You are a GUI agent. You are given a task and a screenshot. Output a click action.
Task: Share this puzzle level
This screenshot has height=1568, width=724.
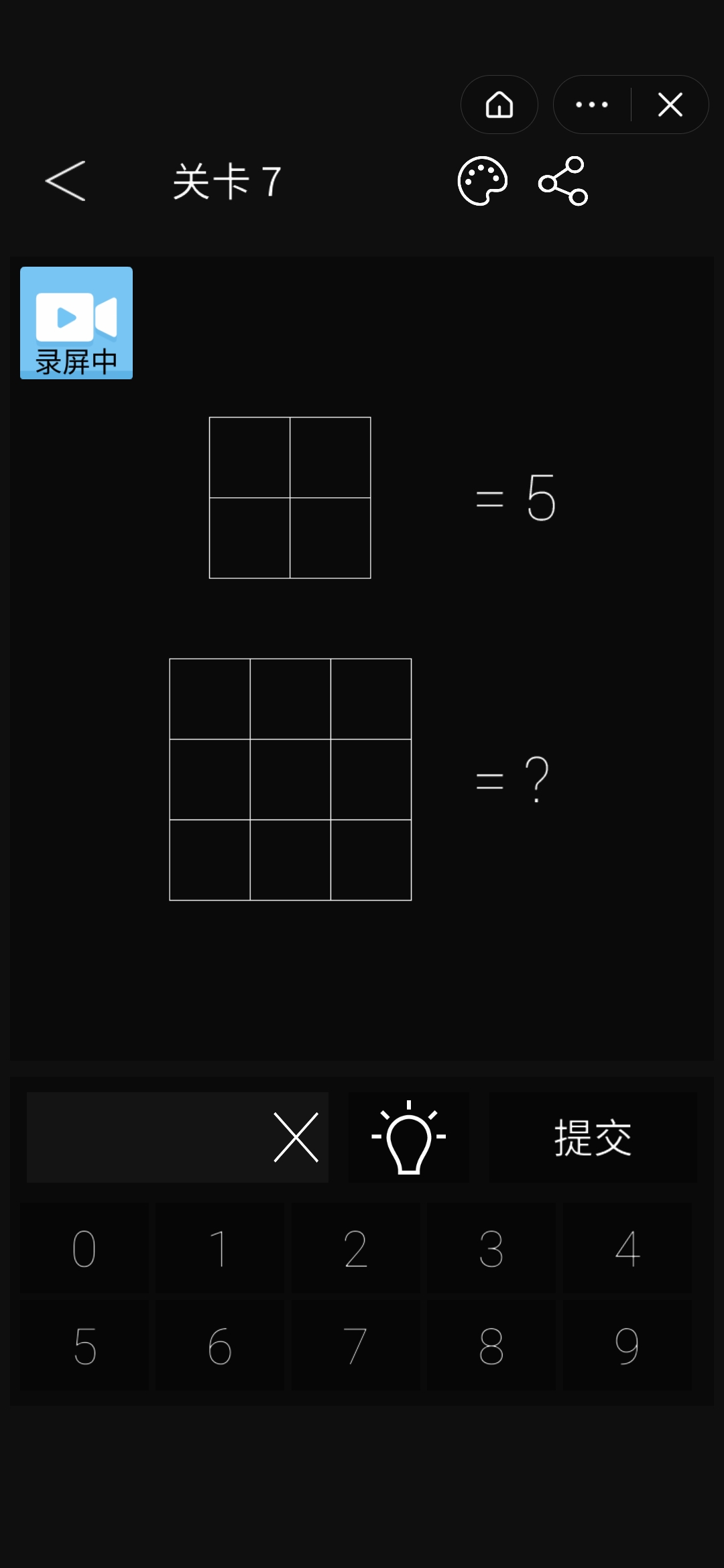point(563,181)
